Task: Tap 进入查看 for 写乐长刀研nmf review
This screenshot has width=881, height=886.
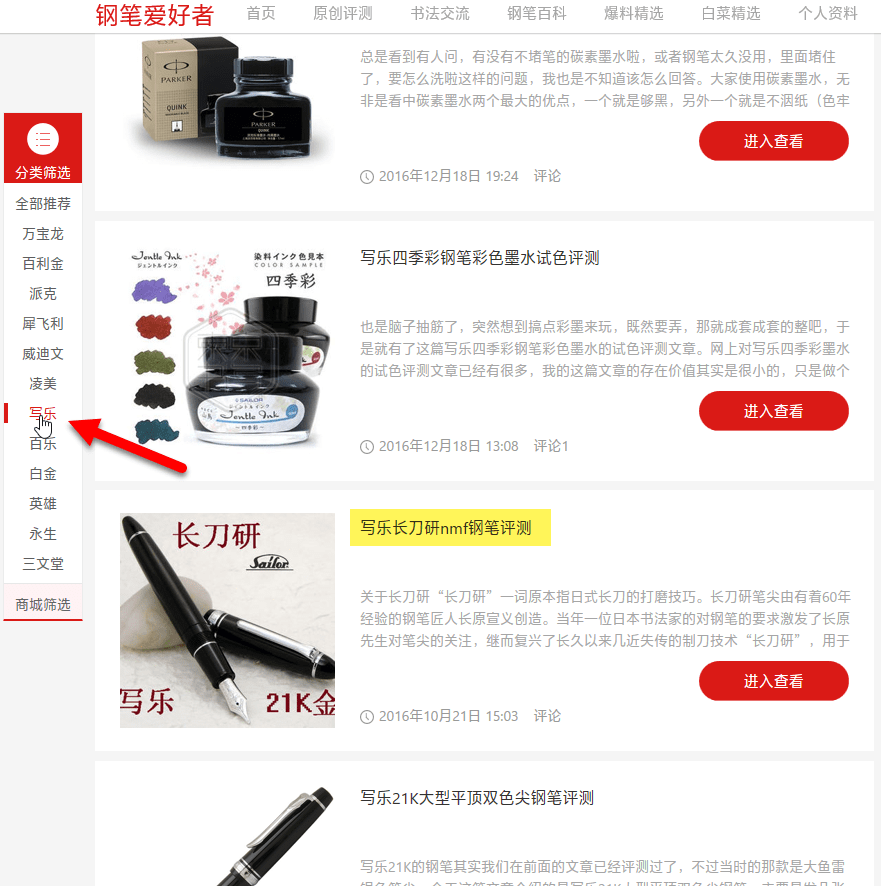Action: (x=773, y=681)
